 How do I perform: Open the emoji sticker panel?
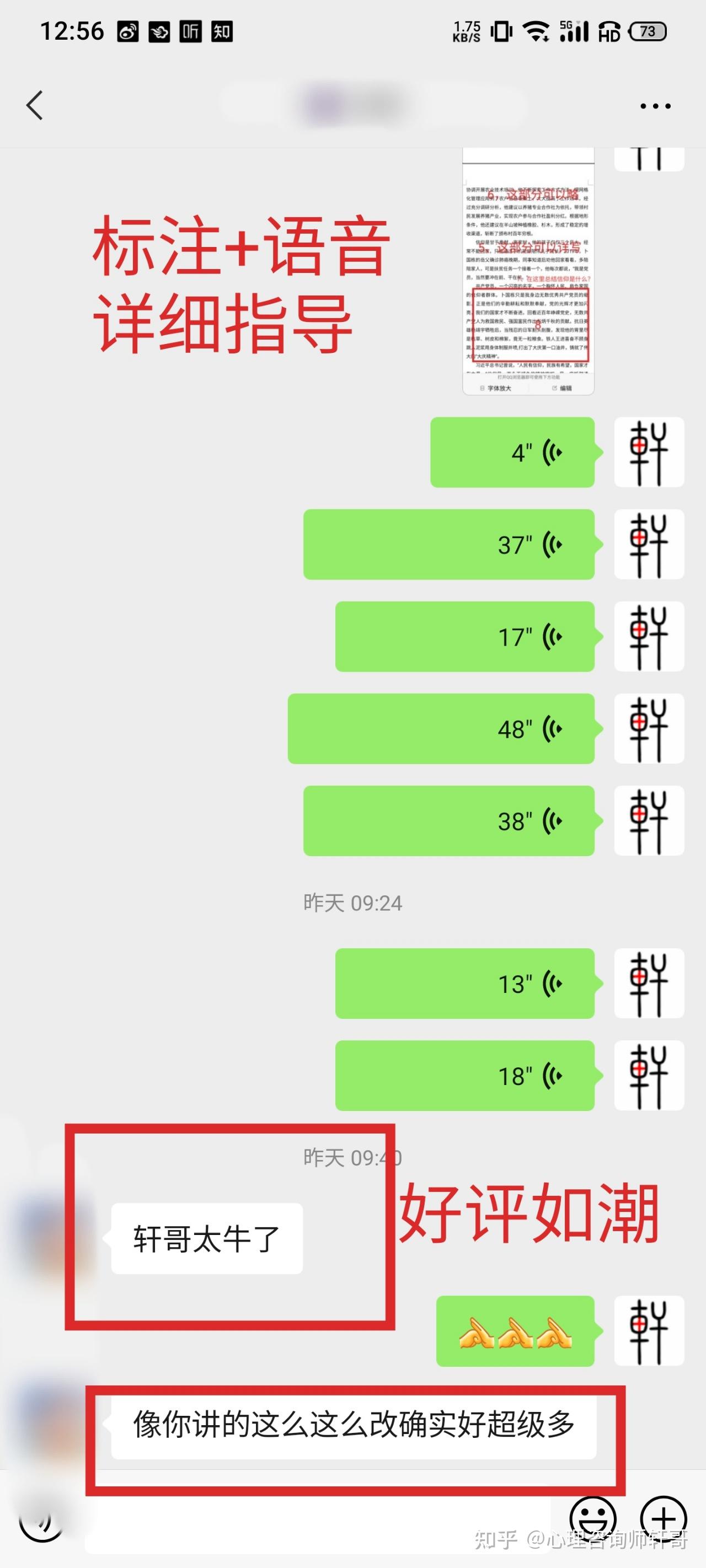pos(593,1519)
